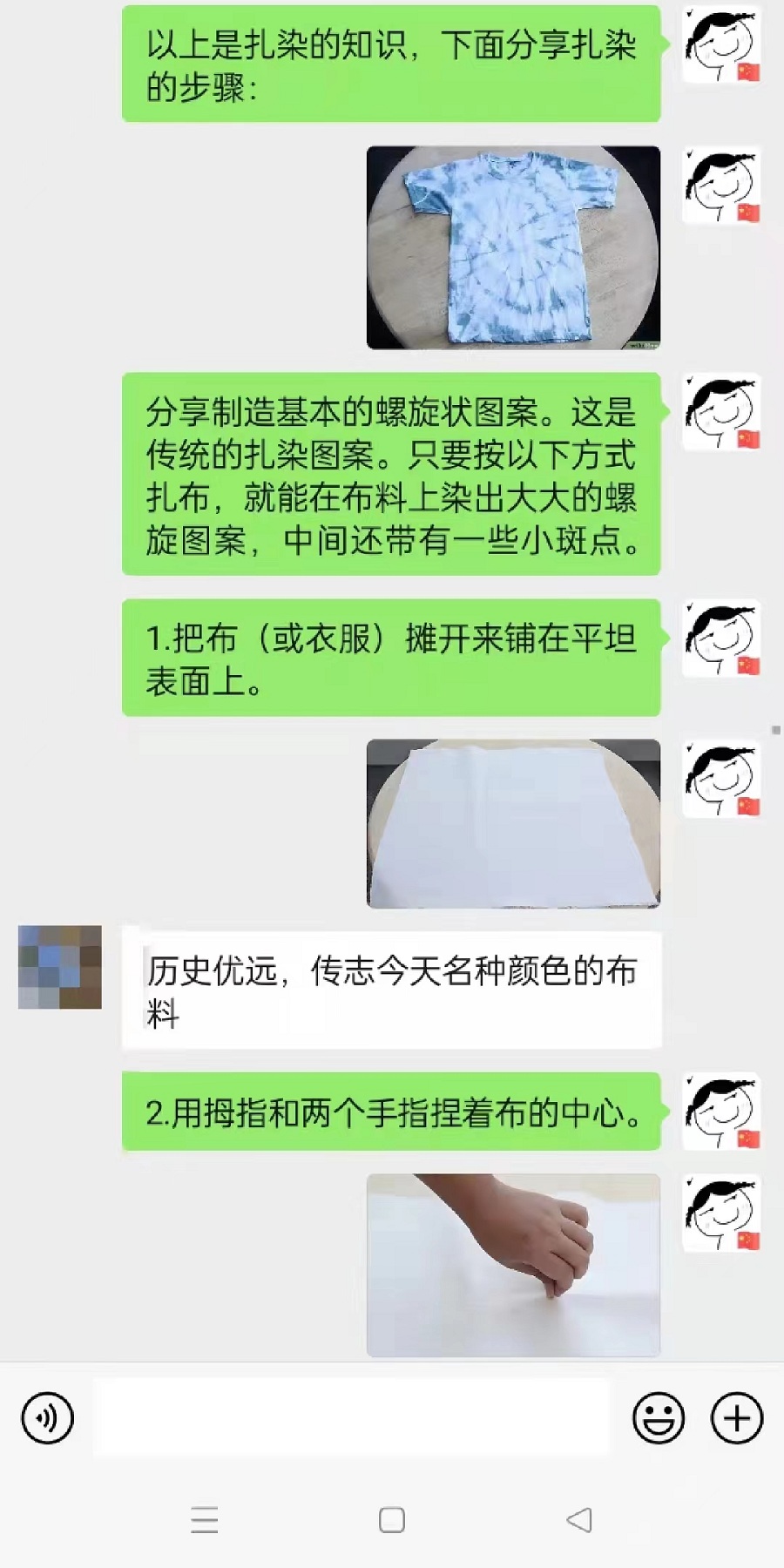Switch to voice message input

pyautogui.click(x=47, y=1419)
